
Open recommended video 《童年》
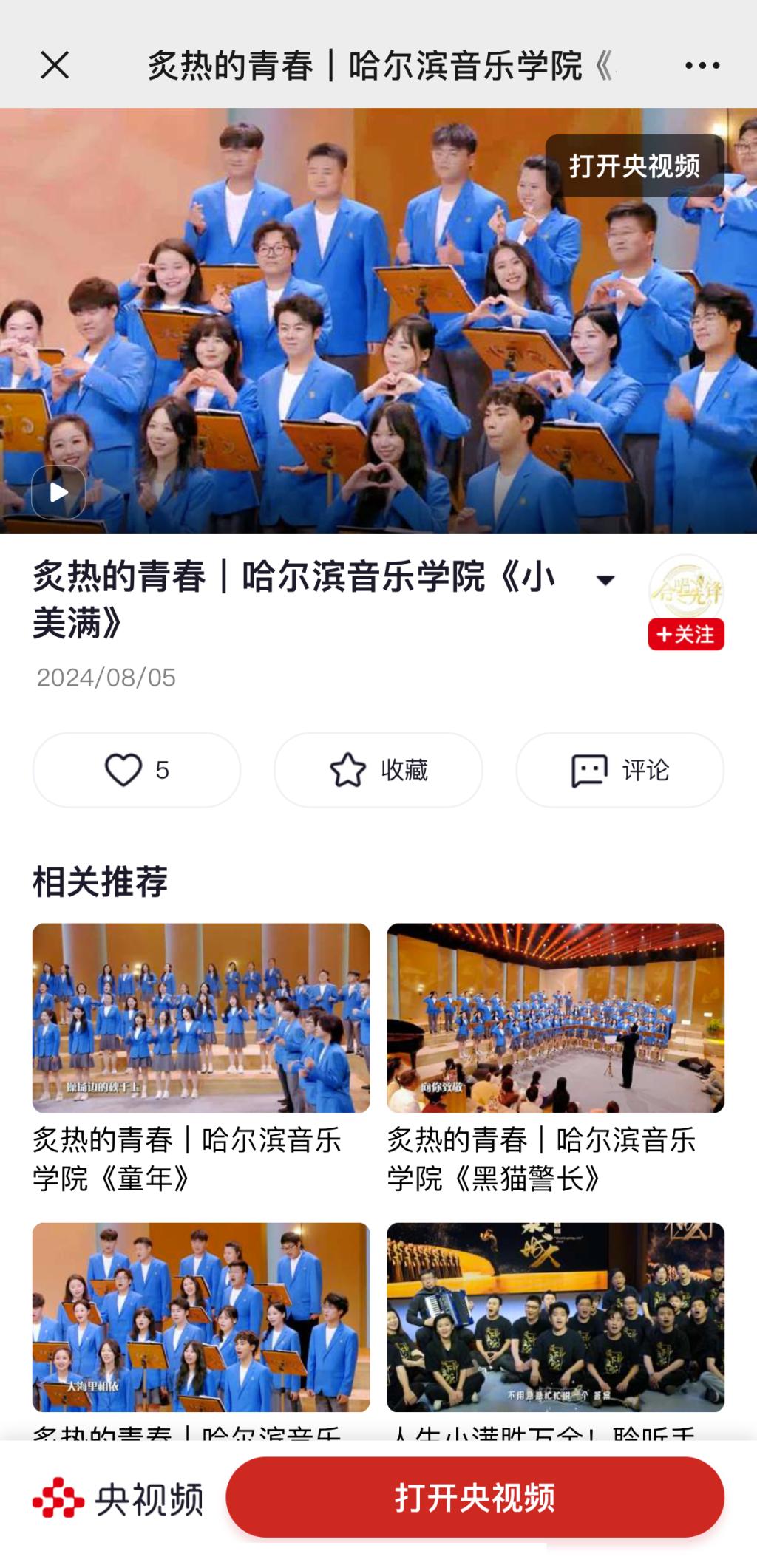[201, 1018]
